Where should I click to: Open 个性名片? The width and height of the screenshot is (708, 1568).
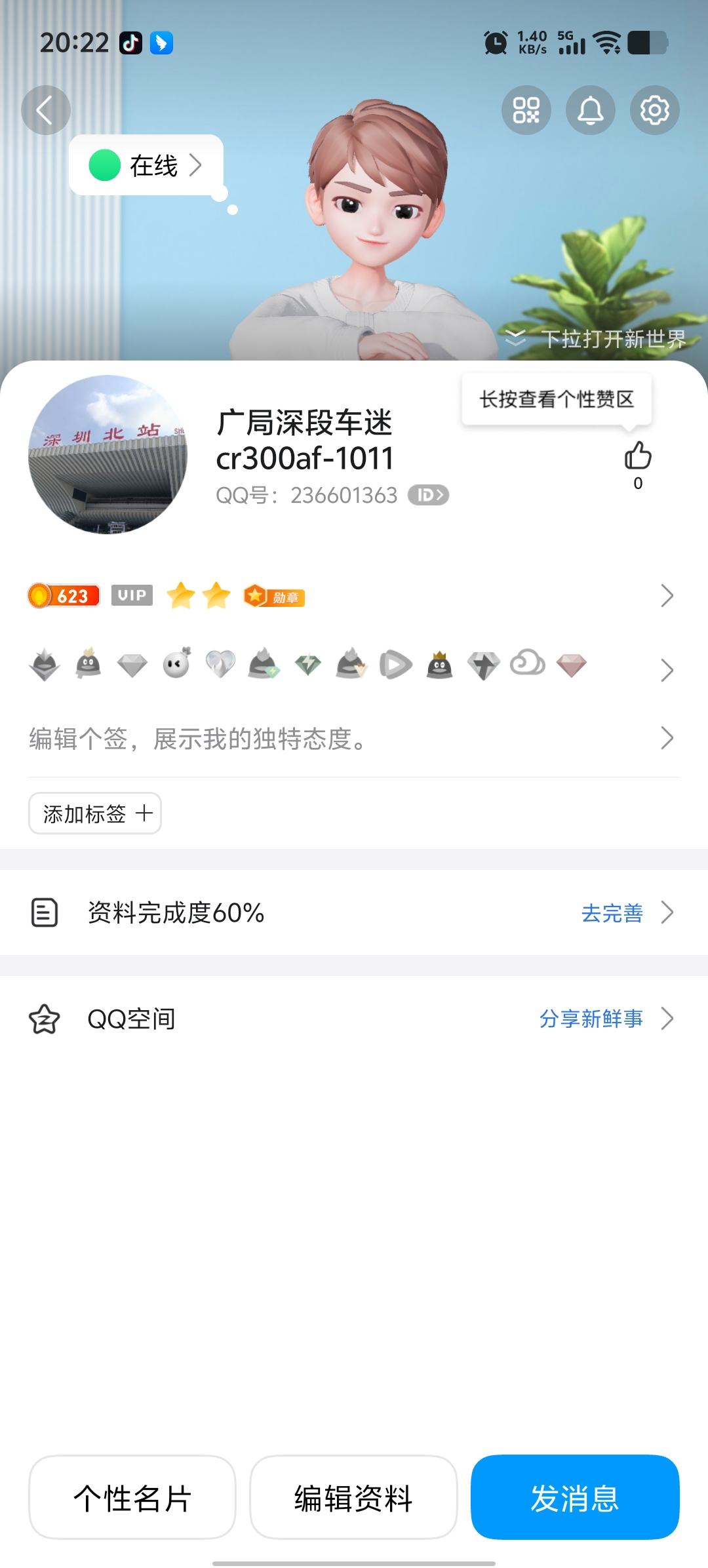click(132, 1498)
